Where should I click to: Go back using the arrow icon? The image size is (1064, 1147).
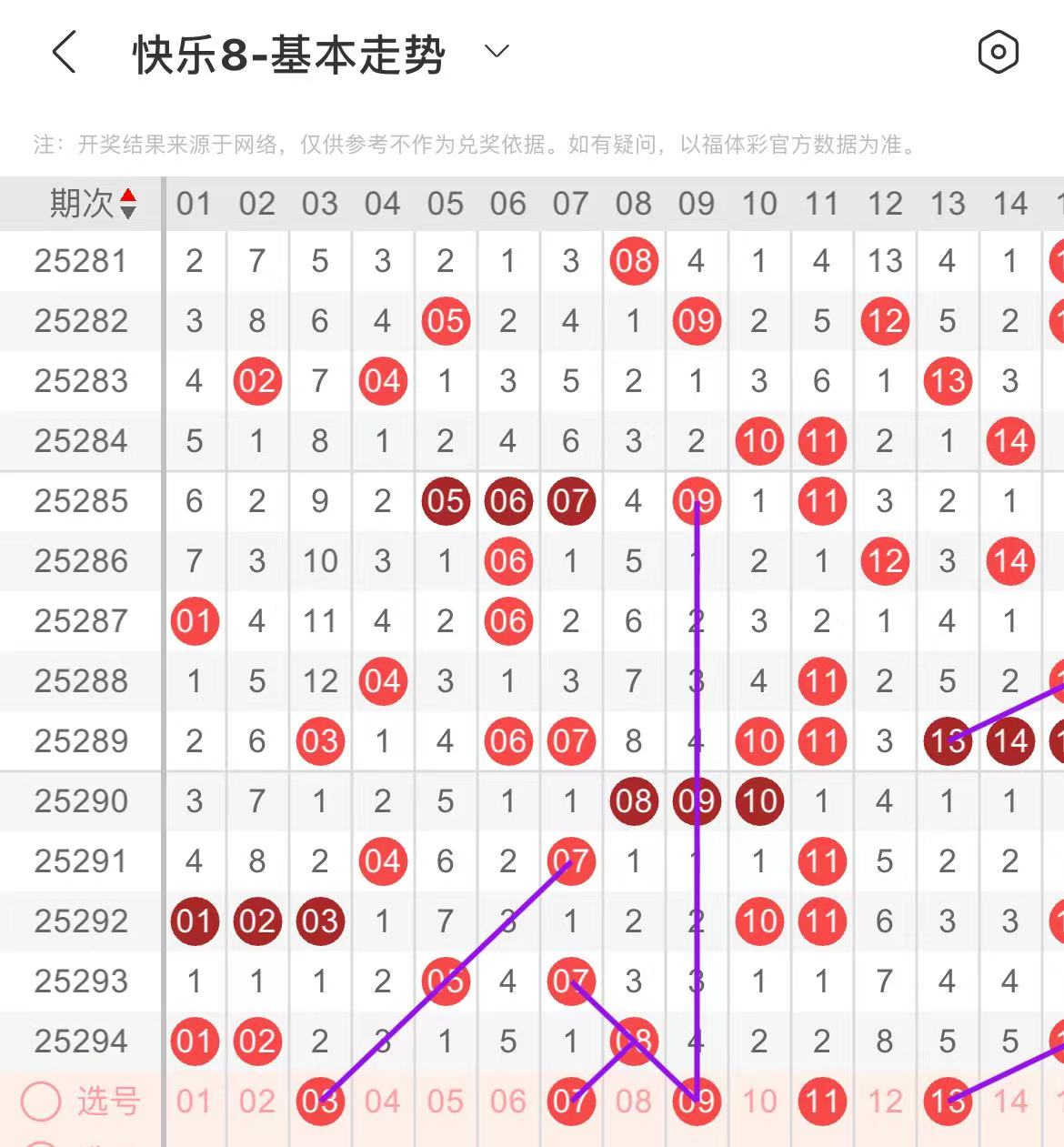65,52
